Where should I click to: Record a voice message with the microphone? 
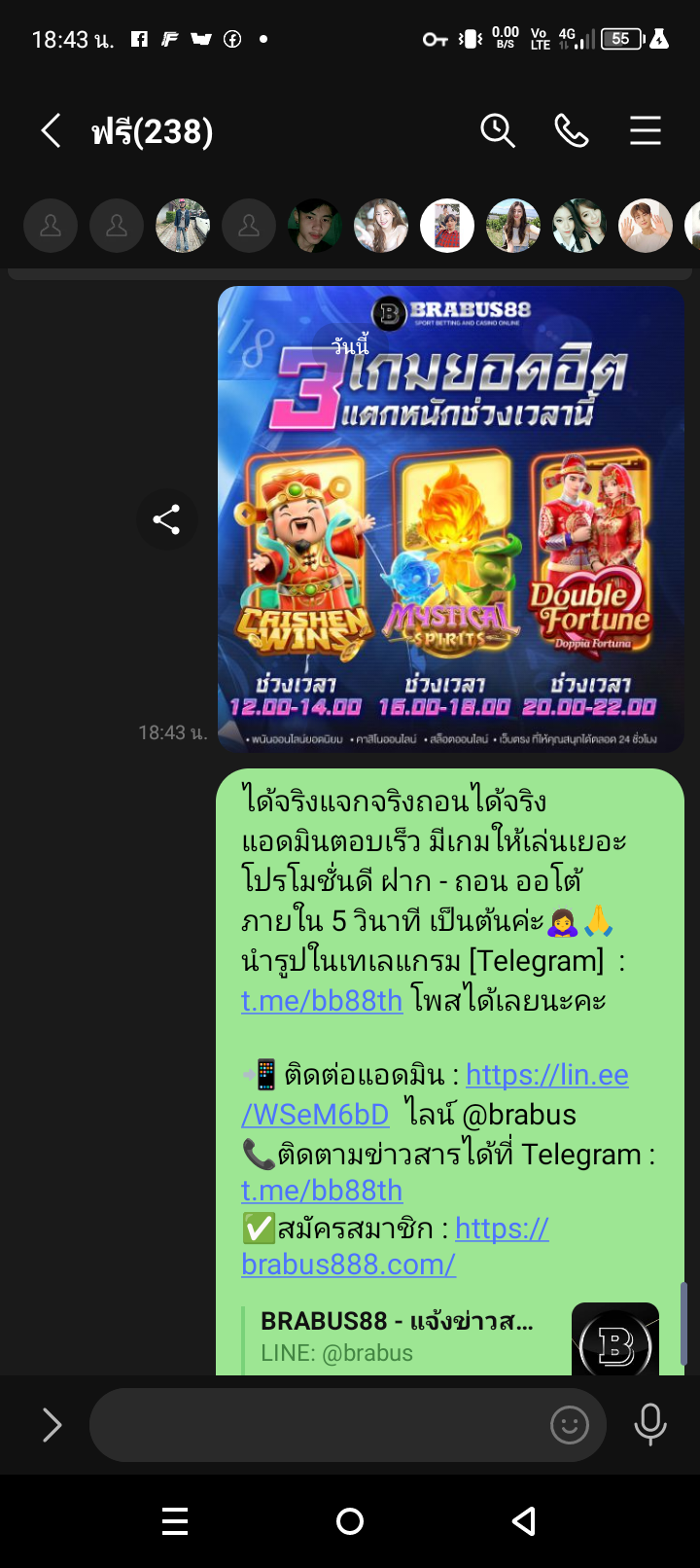click(x=650, y=1425)
